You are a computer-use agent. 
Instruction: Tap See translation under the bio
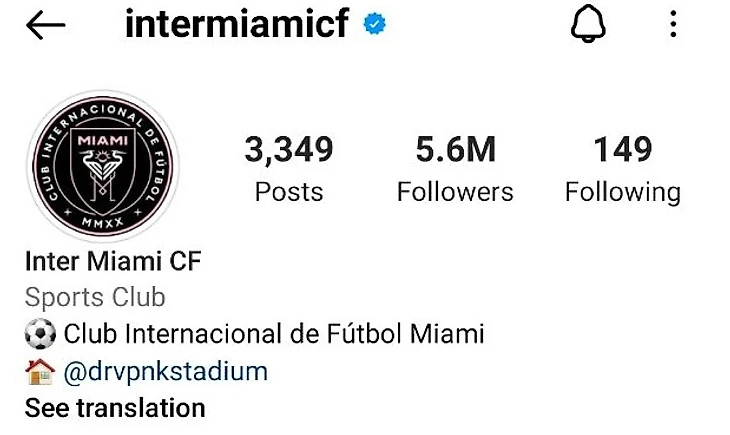(115, 407)
